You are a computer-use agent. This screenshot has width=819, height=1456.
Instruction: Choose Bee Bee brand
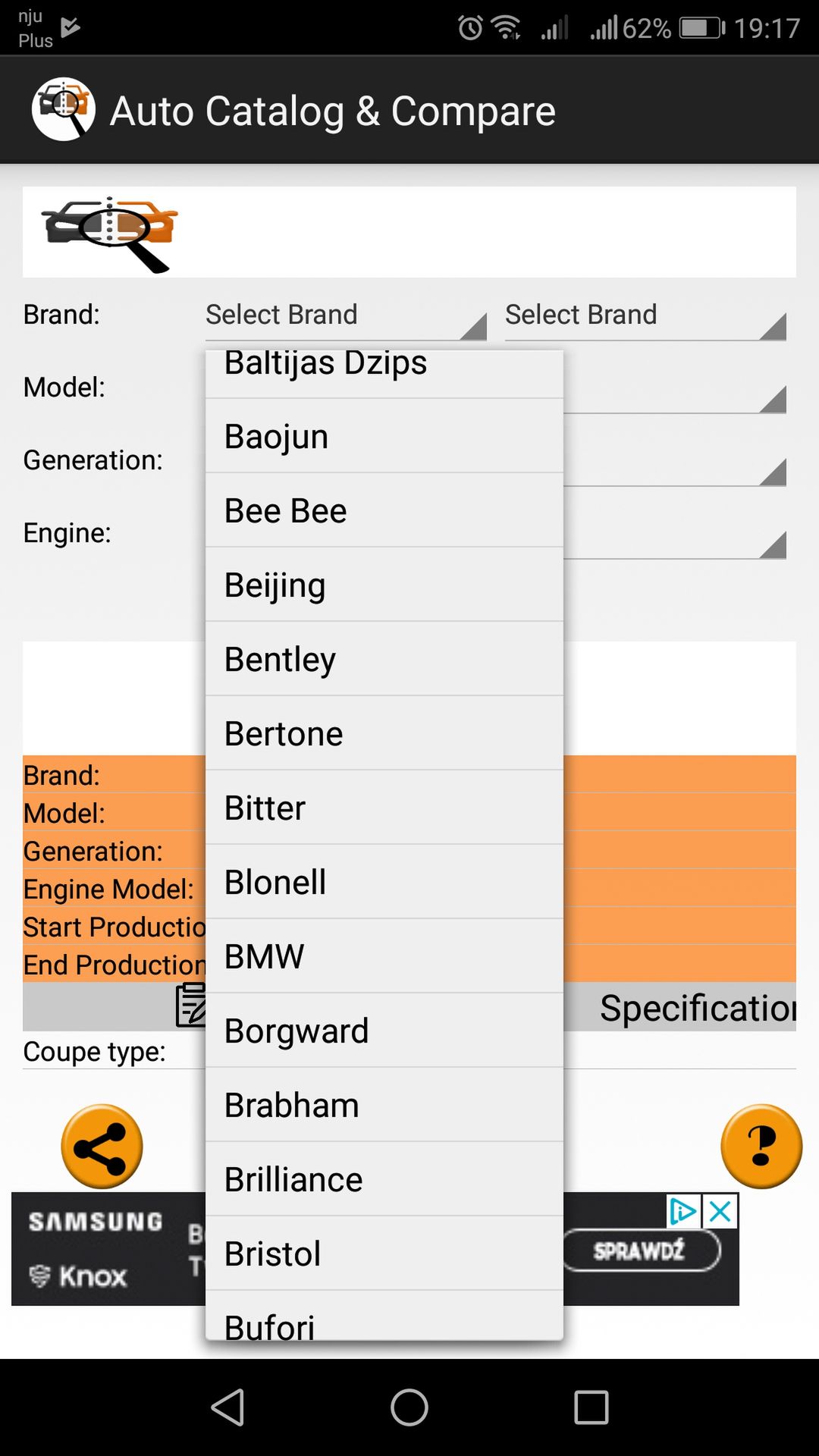tap(384, 511)
